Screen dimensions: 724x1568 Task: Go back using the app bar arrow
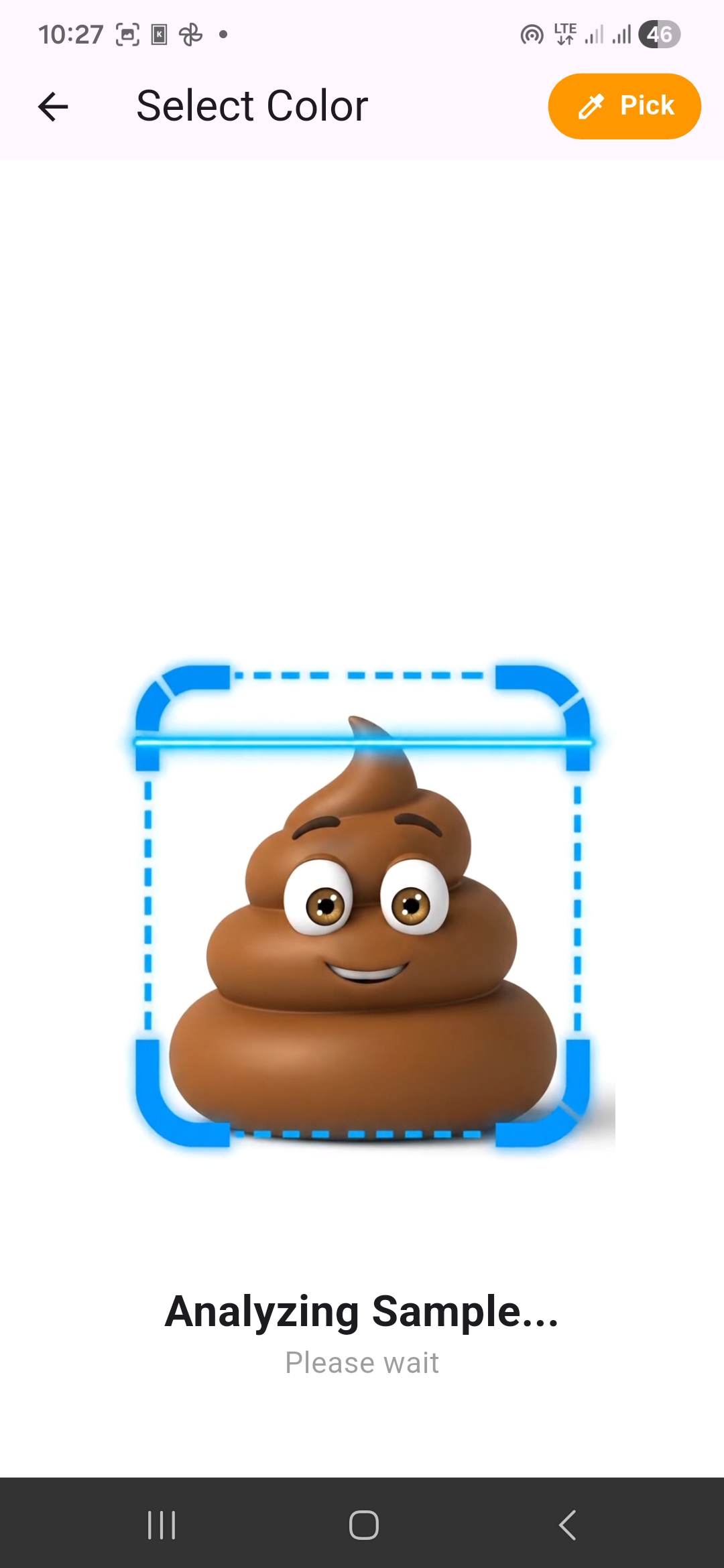point(54,107)
